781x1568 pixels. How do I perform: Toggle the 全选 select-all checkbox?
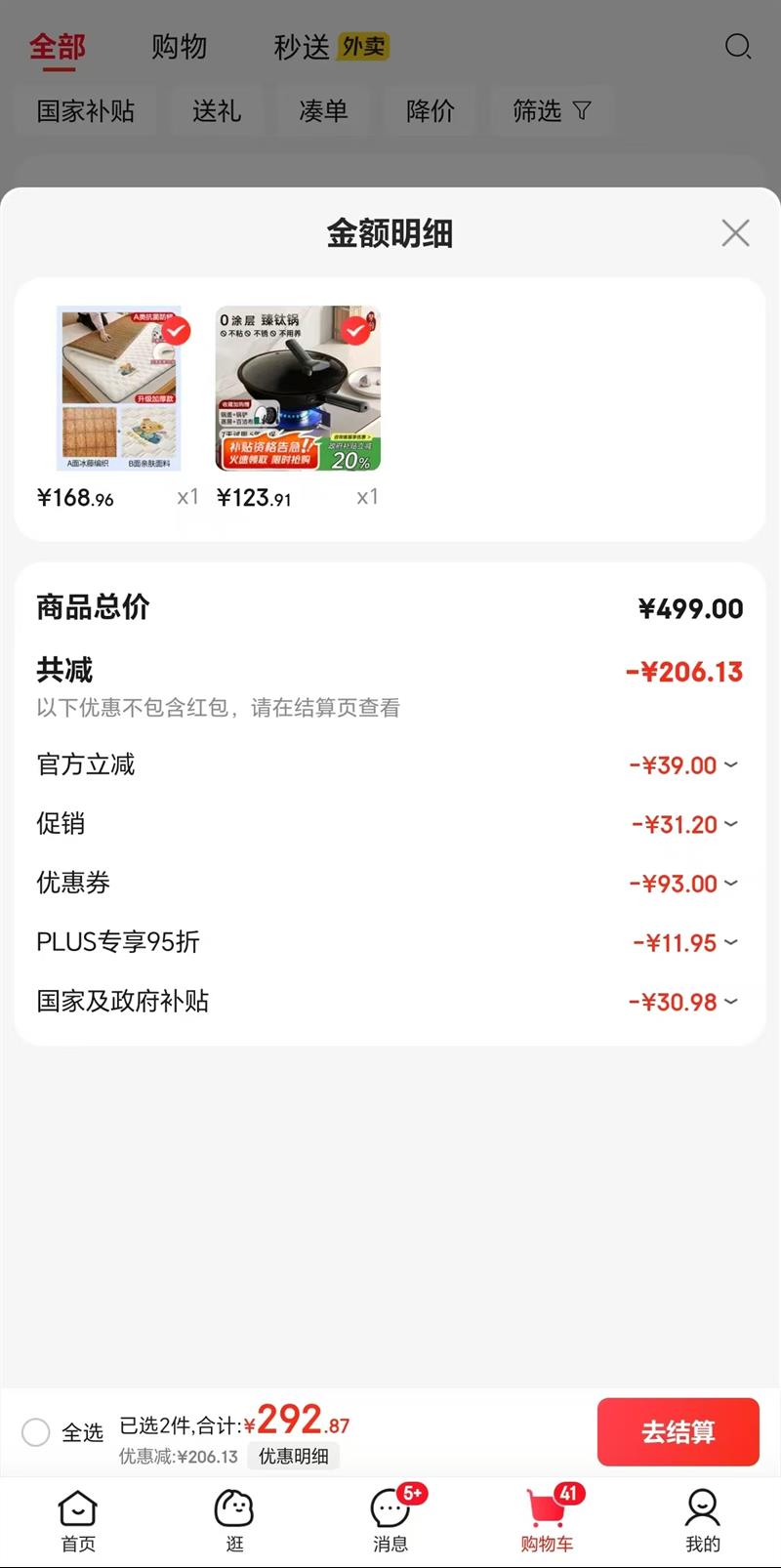[36, 1432]
